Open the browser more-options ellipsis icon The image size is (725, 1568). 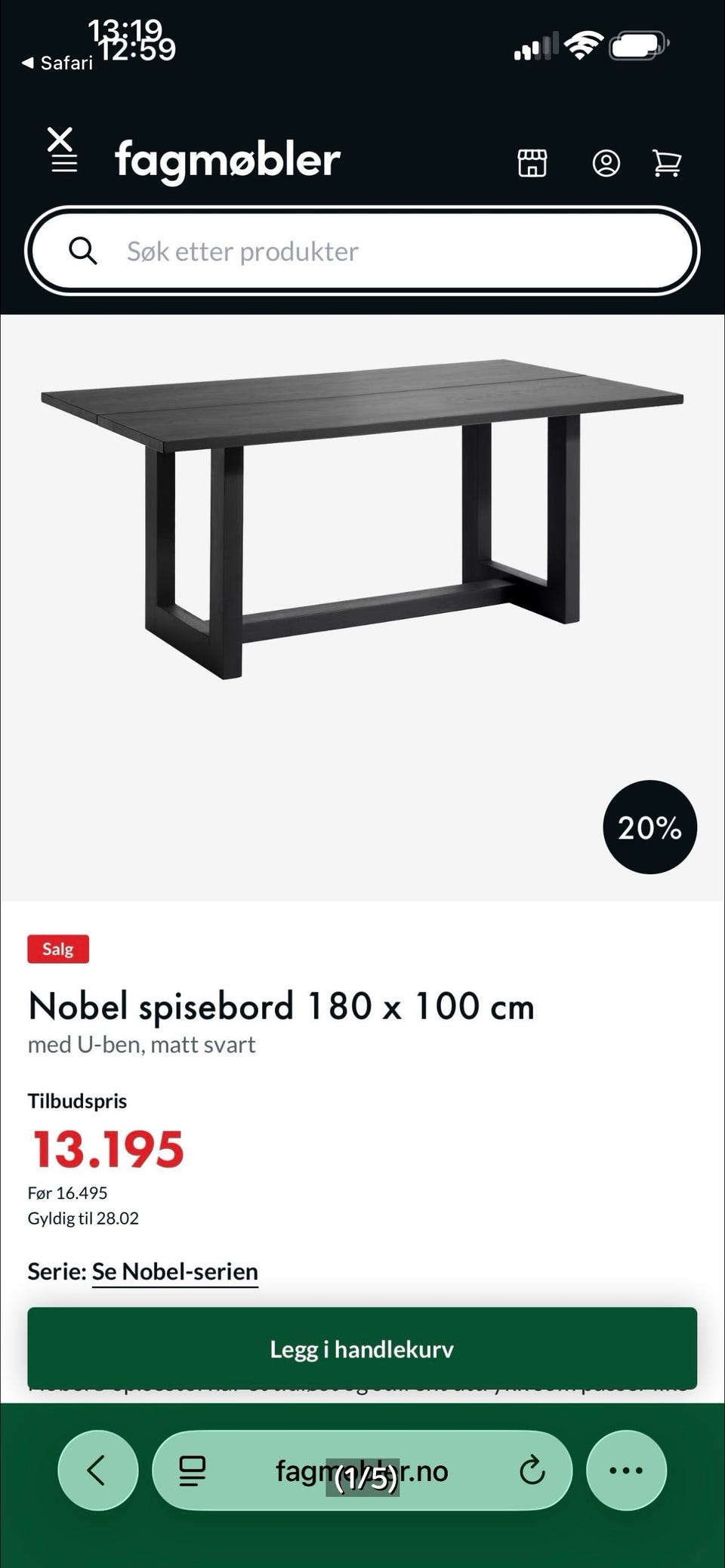coord(625,1471)
